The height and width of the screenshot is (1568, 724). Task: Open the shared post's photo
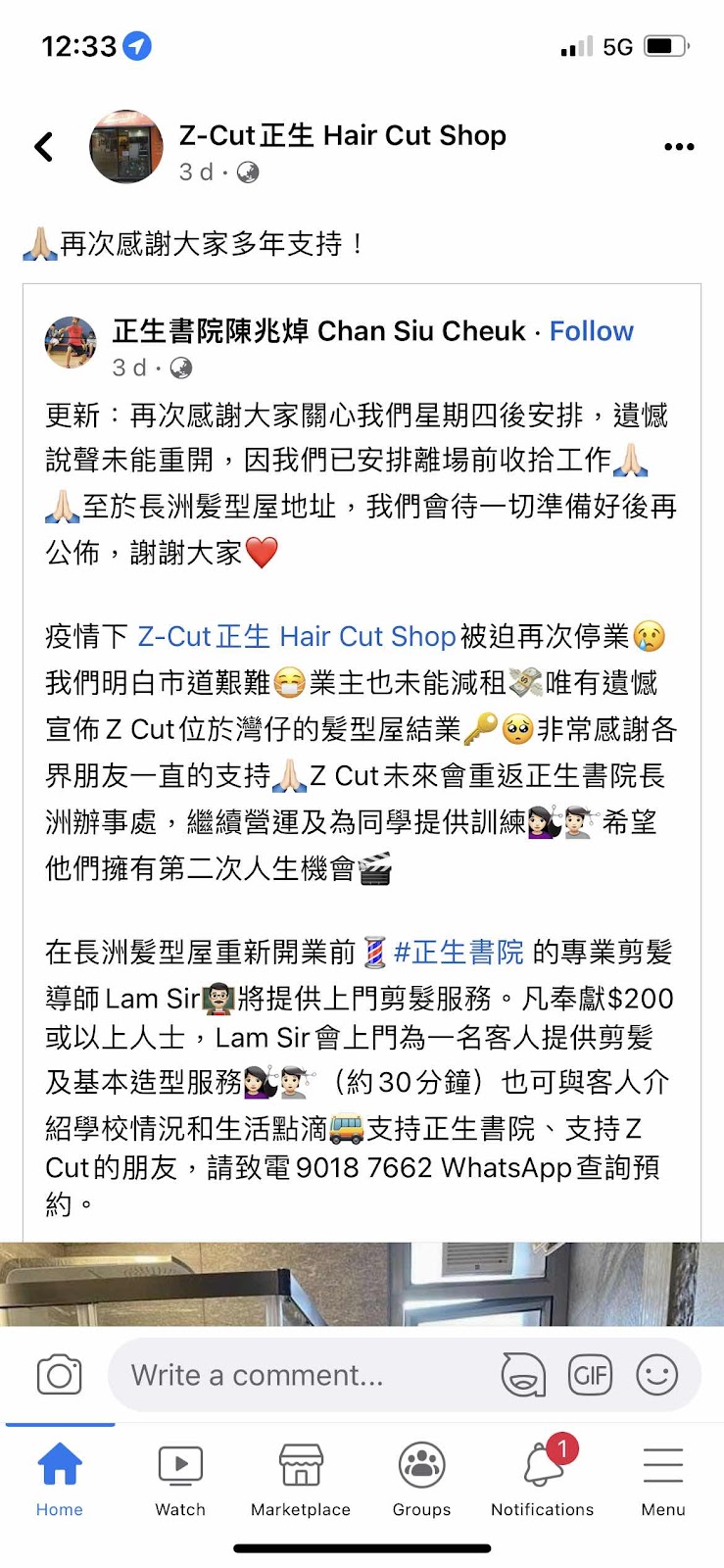pyautogui.click(x=362, y=1284)
